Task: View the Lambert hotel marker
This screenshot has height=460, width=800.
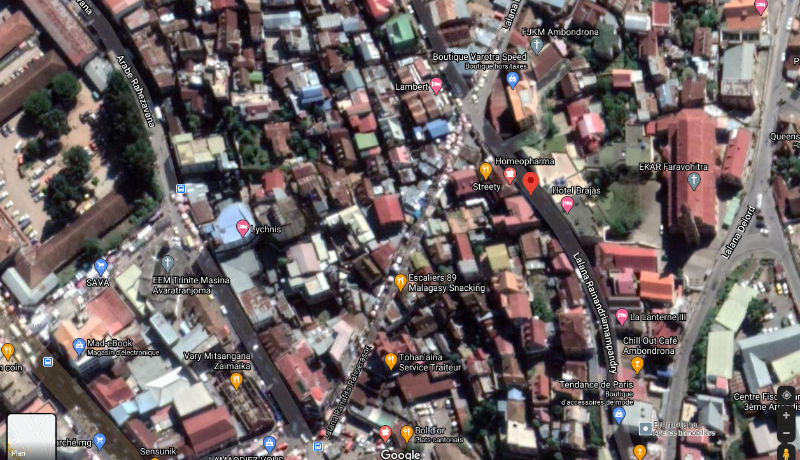Action: tap(436, 86)
